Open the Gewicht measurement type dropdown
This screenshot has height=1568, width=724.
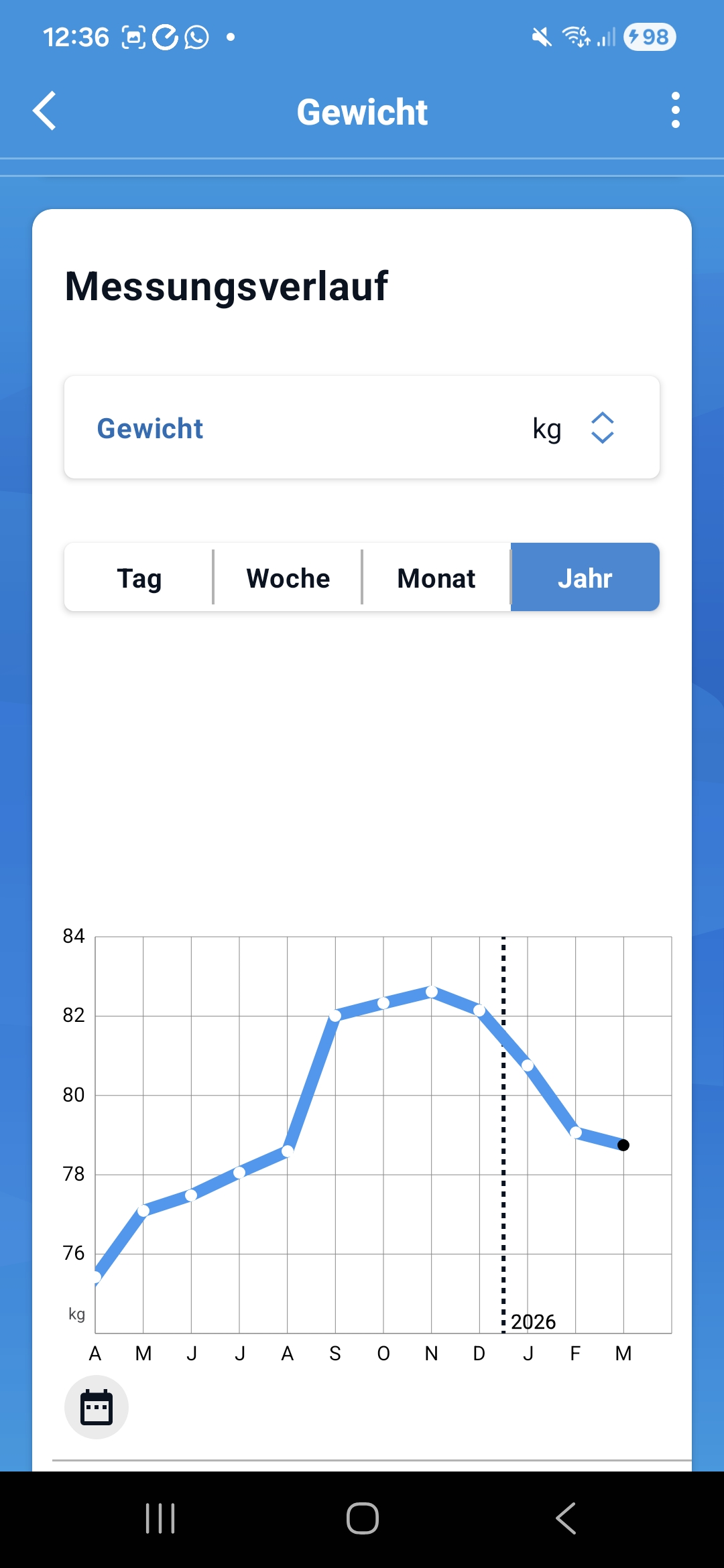pos(362,428)
